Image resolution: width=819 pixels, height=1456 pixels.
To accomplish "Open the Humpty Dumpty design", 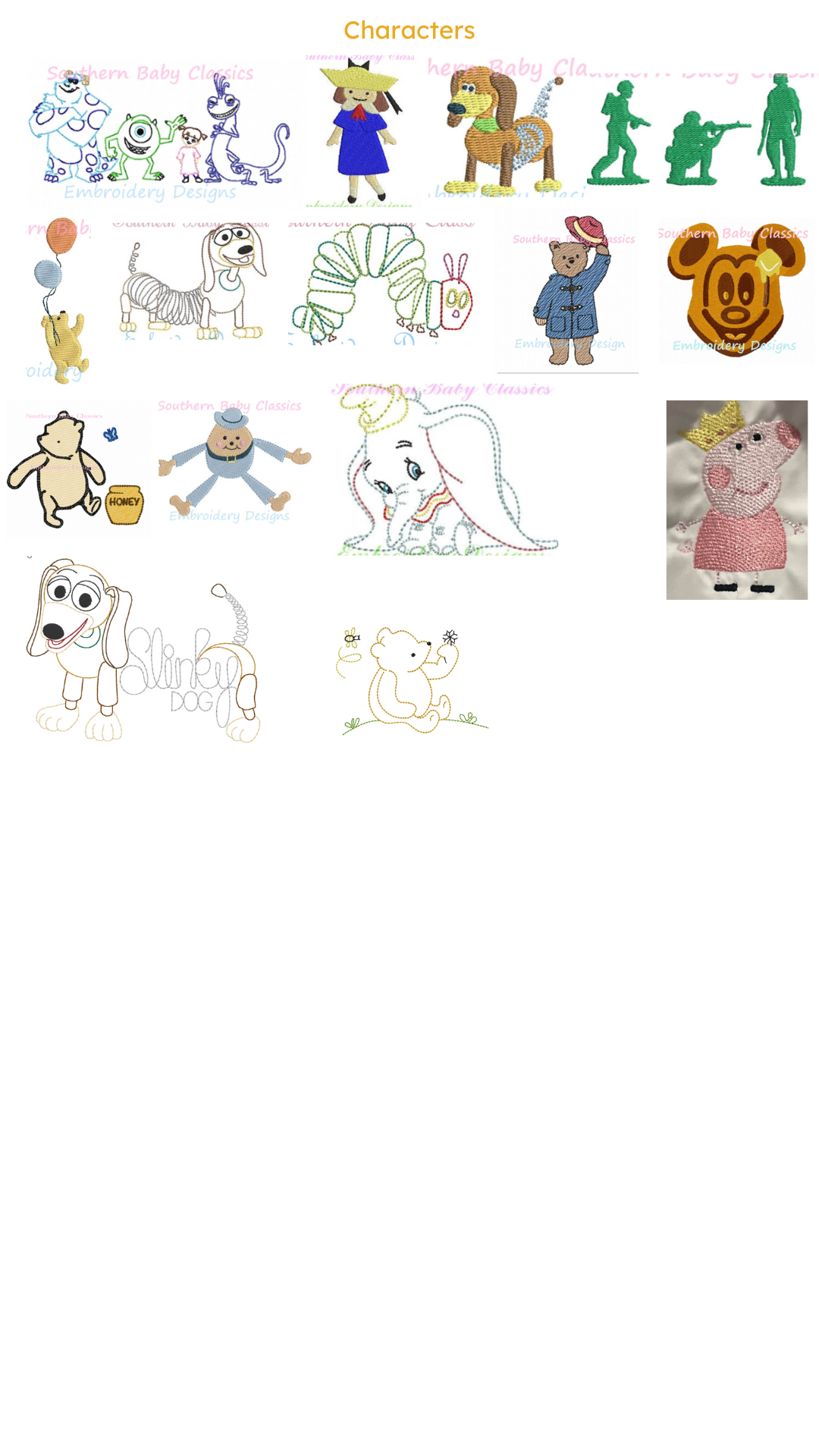I will [234, 464].
